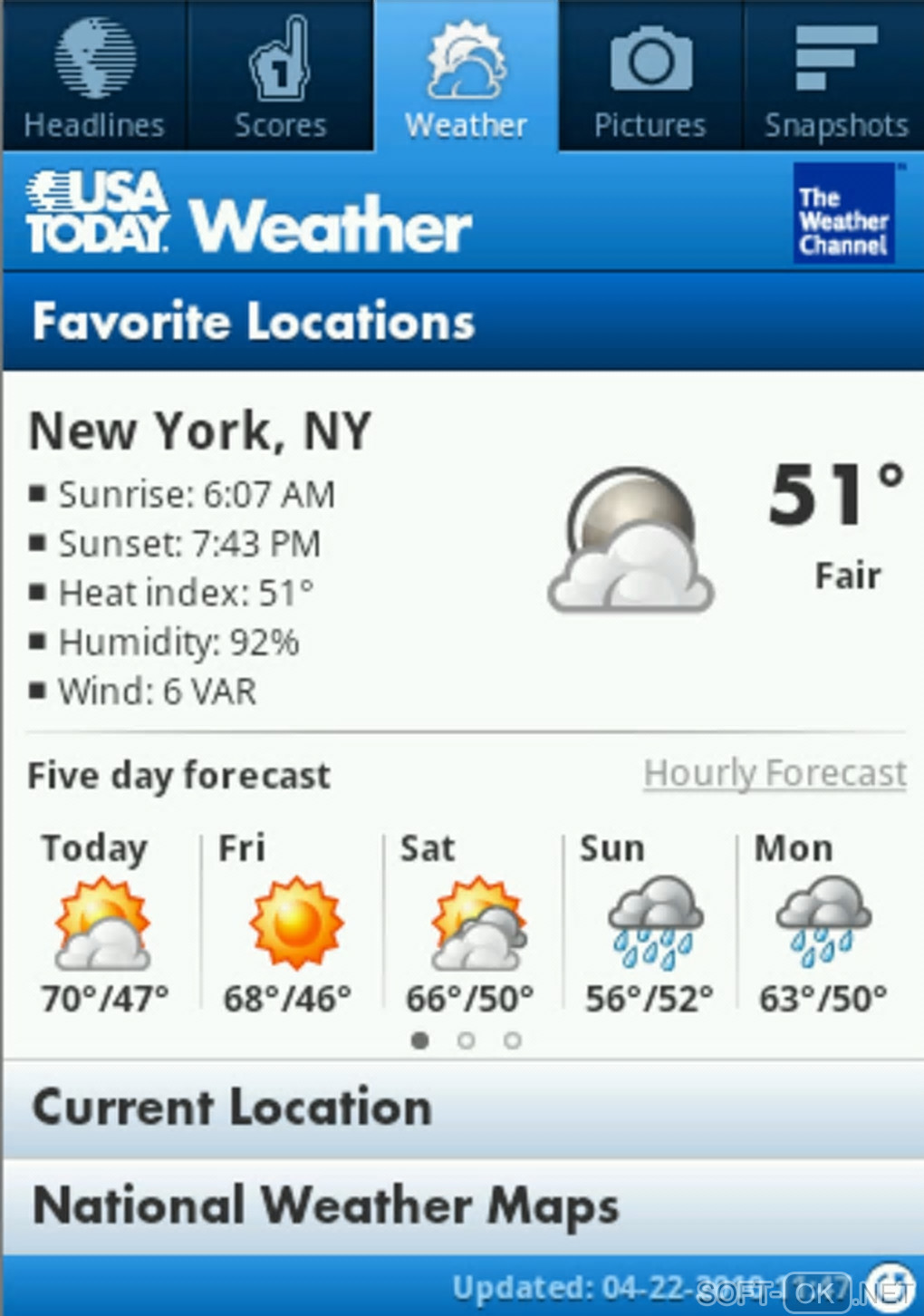Switch to the Snapshots tab

pyautogui.click(x=835, y=76)
